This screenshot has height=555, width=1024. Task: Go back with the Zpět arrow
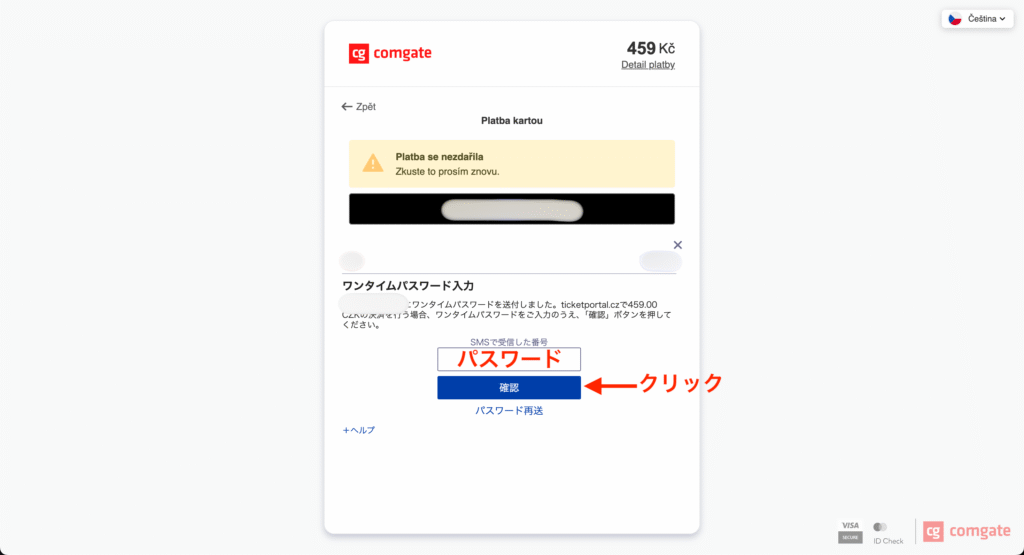(359, 106)
